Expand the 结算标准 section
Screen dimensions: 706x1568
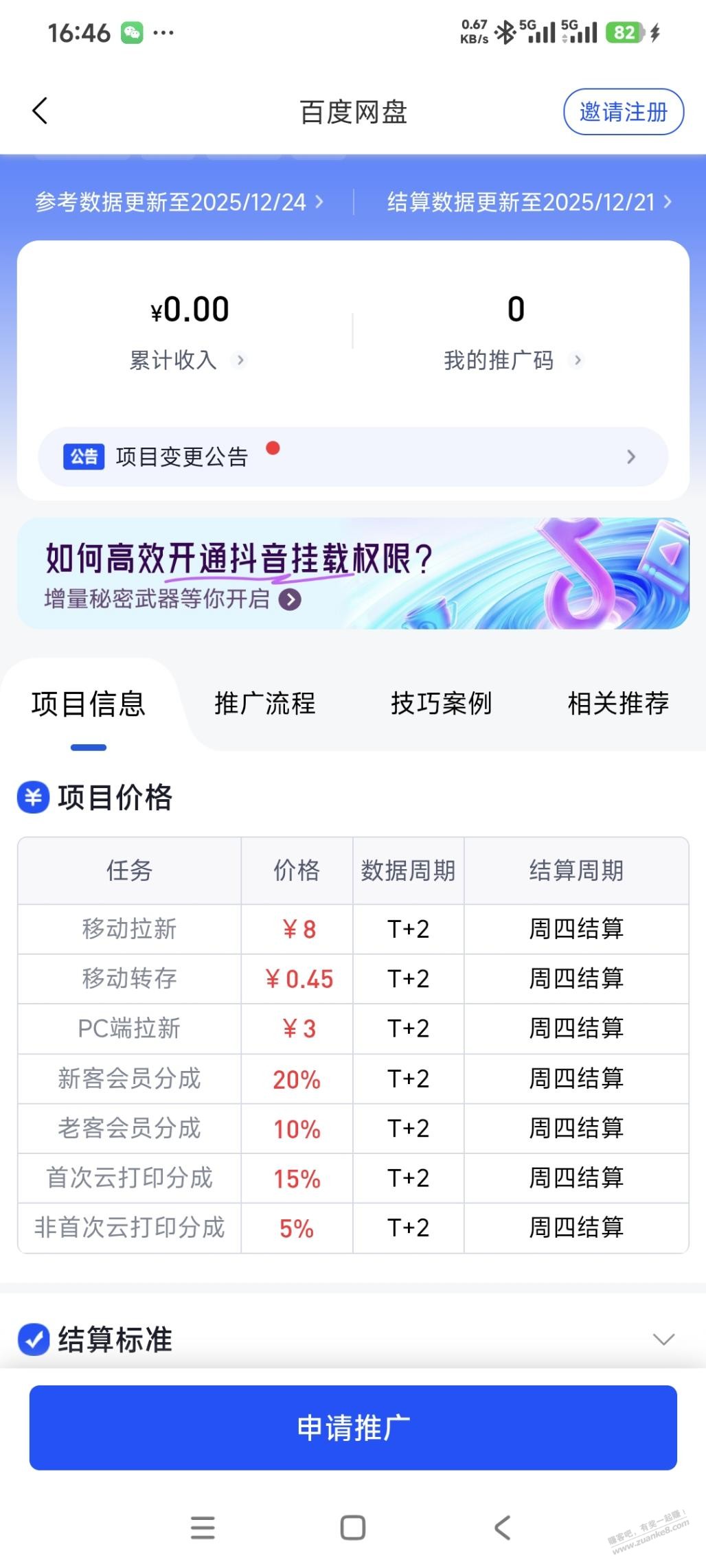tap(663, 1339)
